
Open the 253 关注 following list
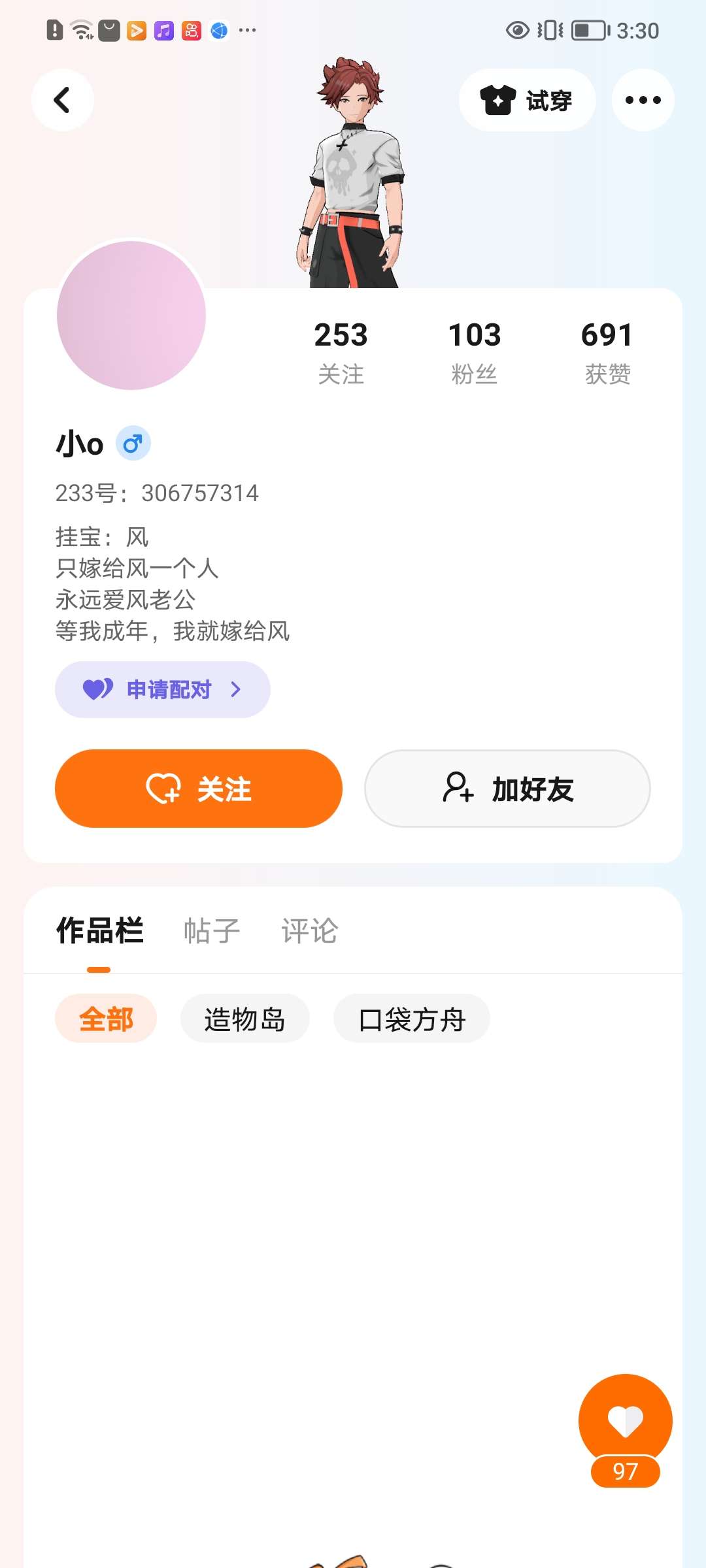[x=341, y=351]
